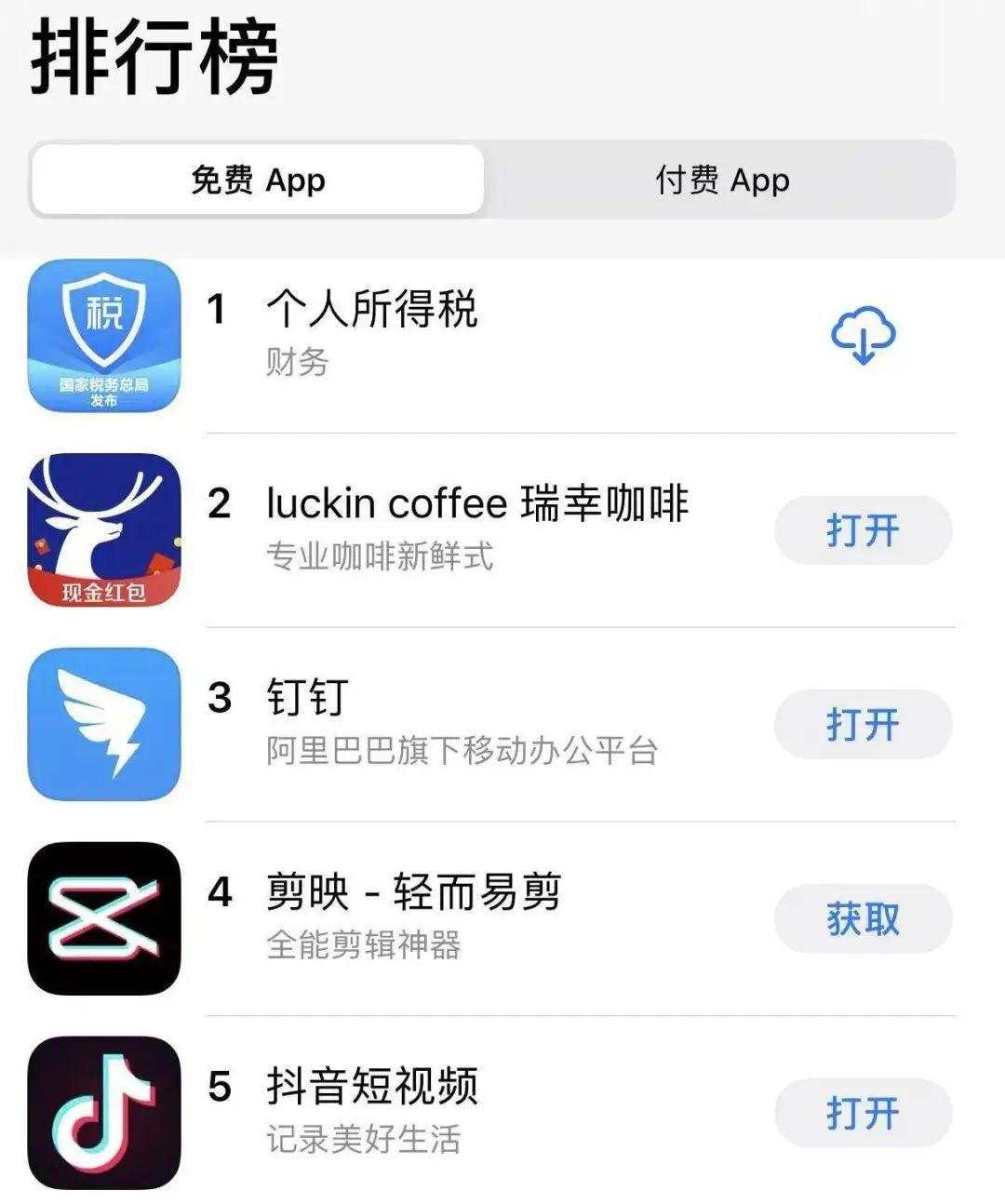This screenshot has width=1005, height=1204.
Task: Switch to the 付费 App tab
Action: [721, 179]
